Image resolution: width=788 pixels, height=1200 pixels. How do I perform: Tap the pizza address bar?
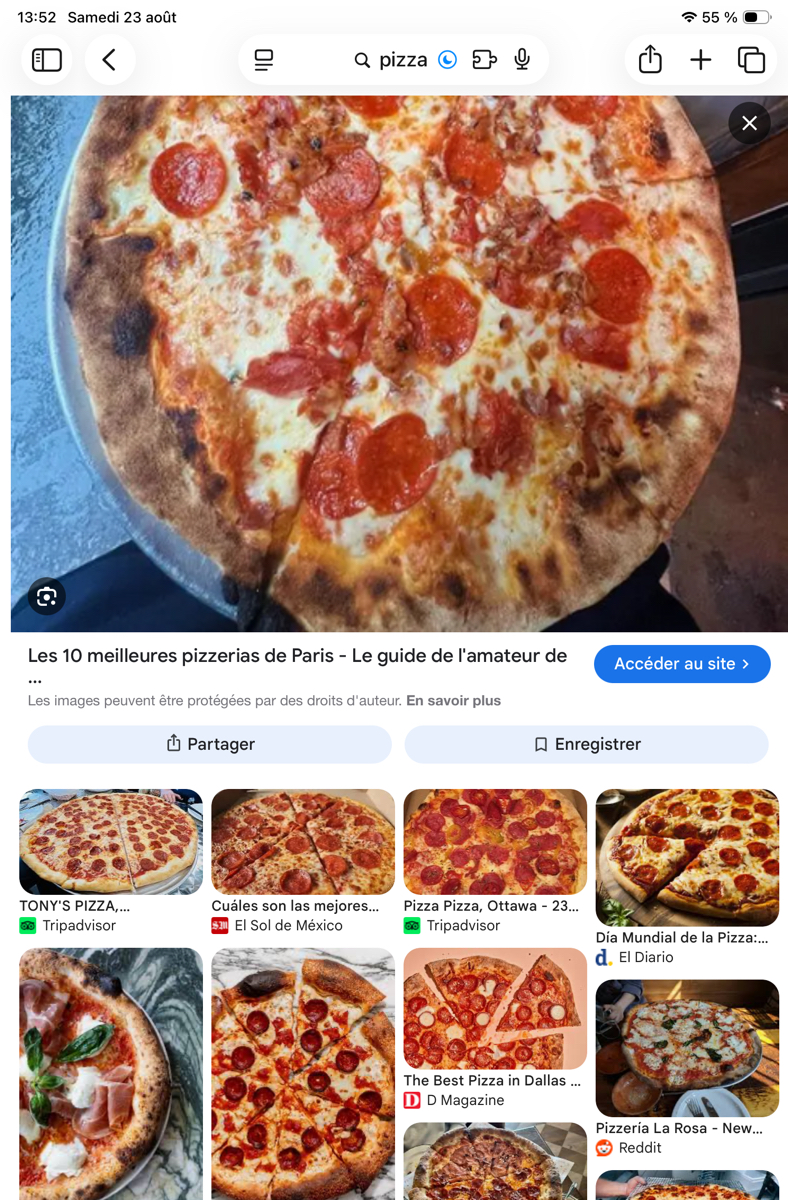pos(403,60)
